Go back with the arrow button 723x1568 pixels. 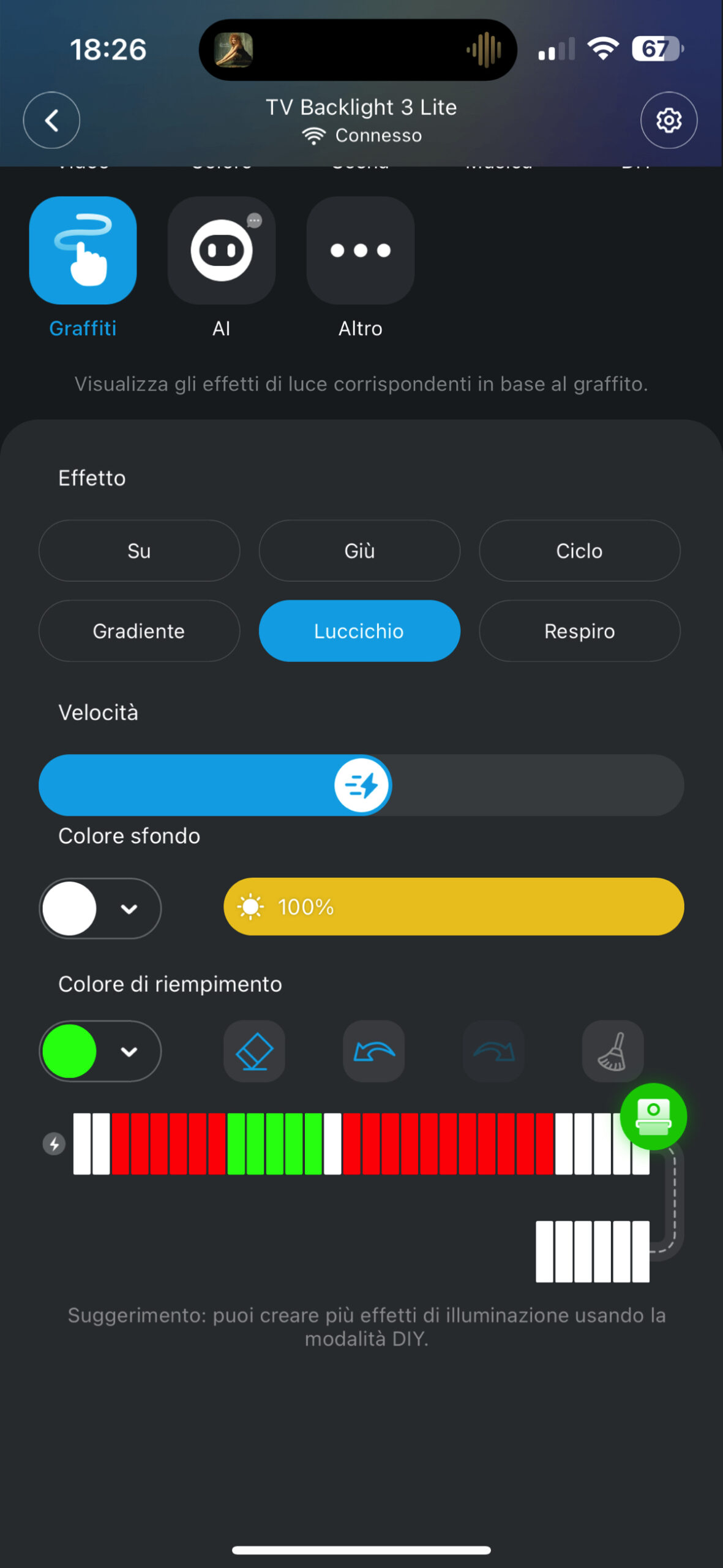pyautogui.click(x=51, y=120)
